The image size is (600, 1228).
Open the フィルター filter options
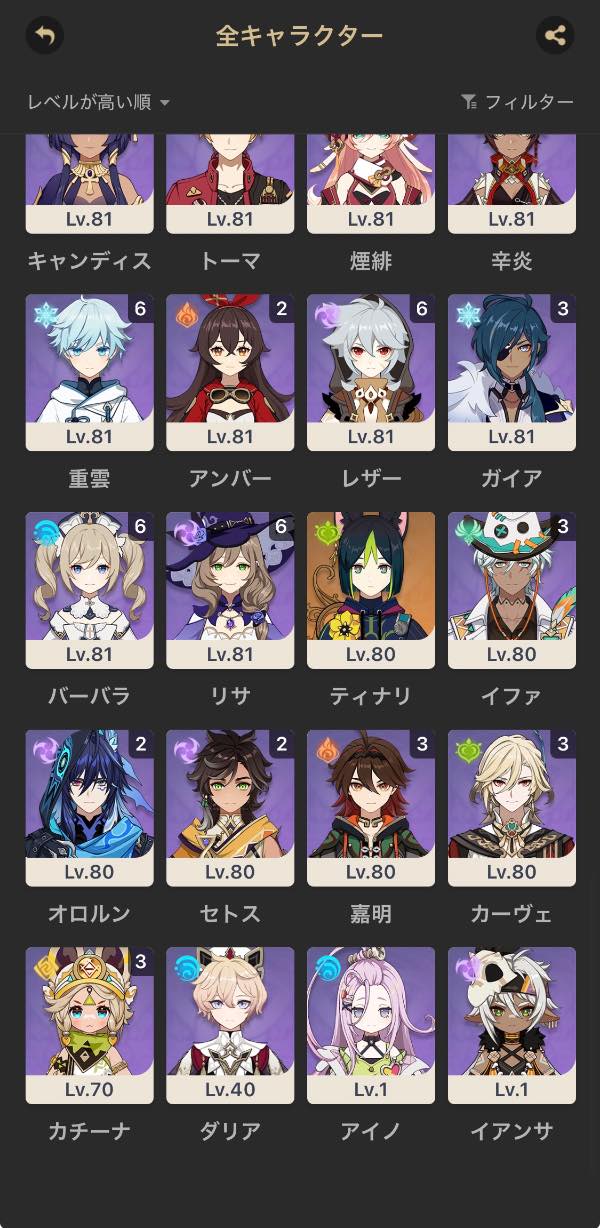[x=517, y=102]
